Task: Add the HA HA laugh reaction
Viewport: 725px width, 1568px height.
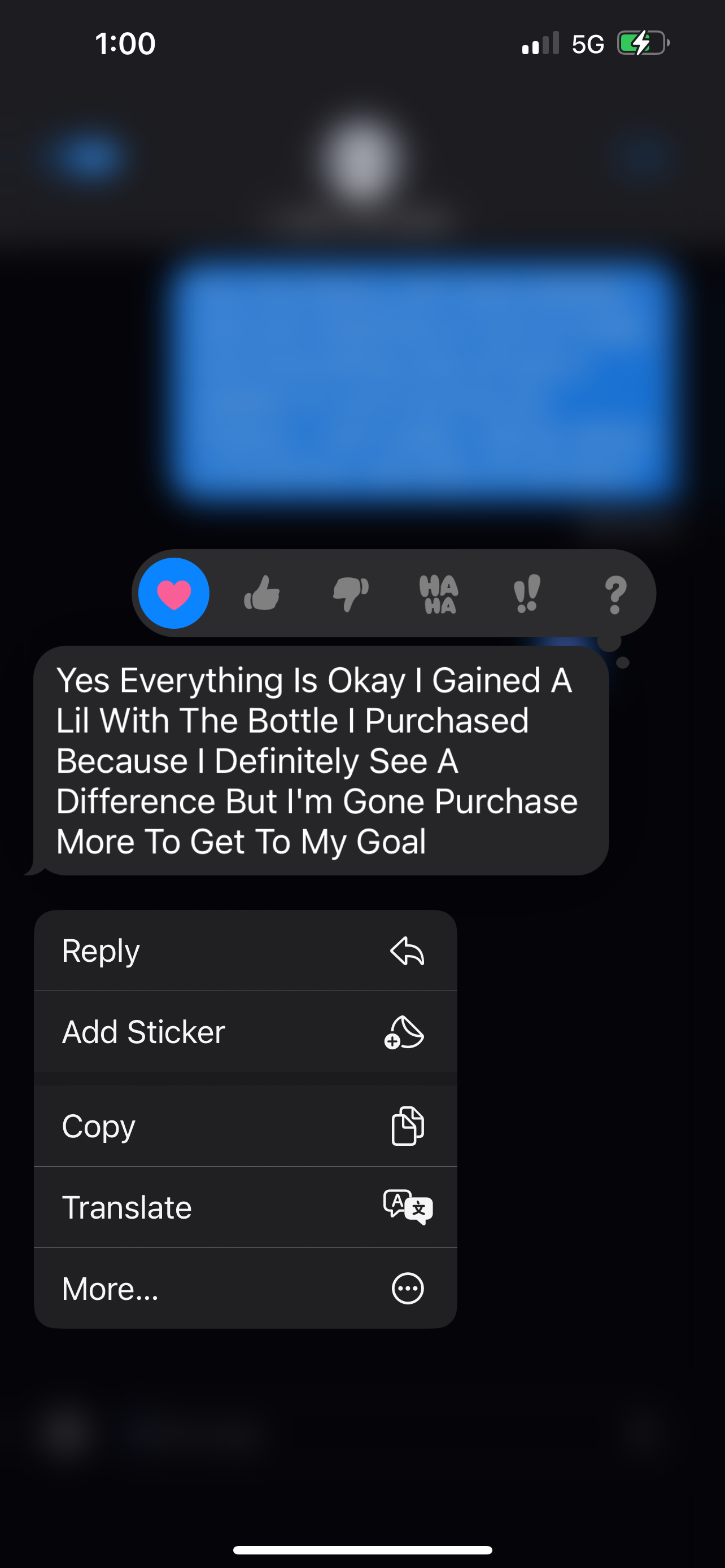Action: (438, 593)
